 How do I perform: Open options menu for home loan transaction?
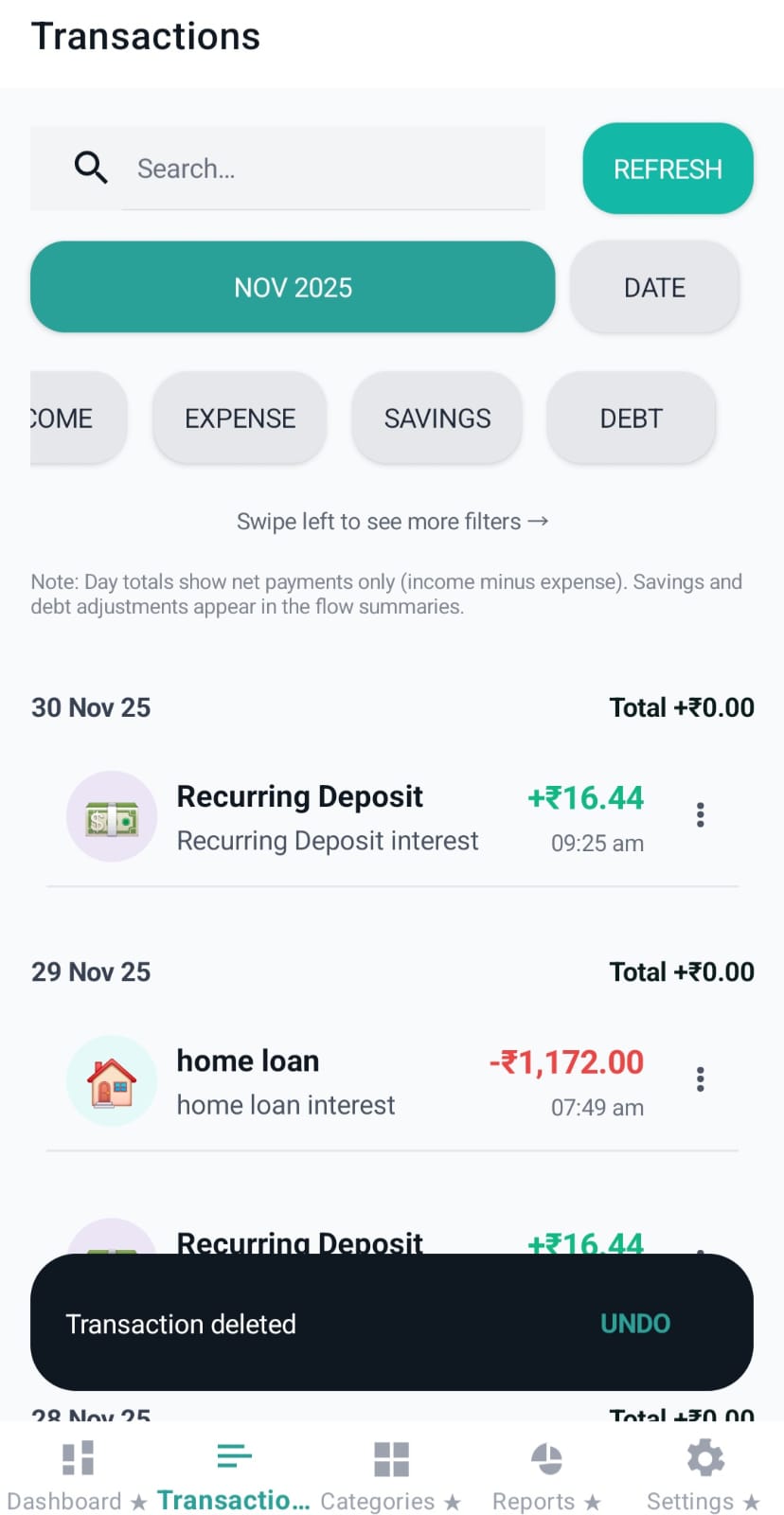click(x=700, y=1079)
